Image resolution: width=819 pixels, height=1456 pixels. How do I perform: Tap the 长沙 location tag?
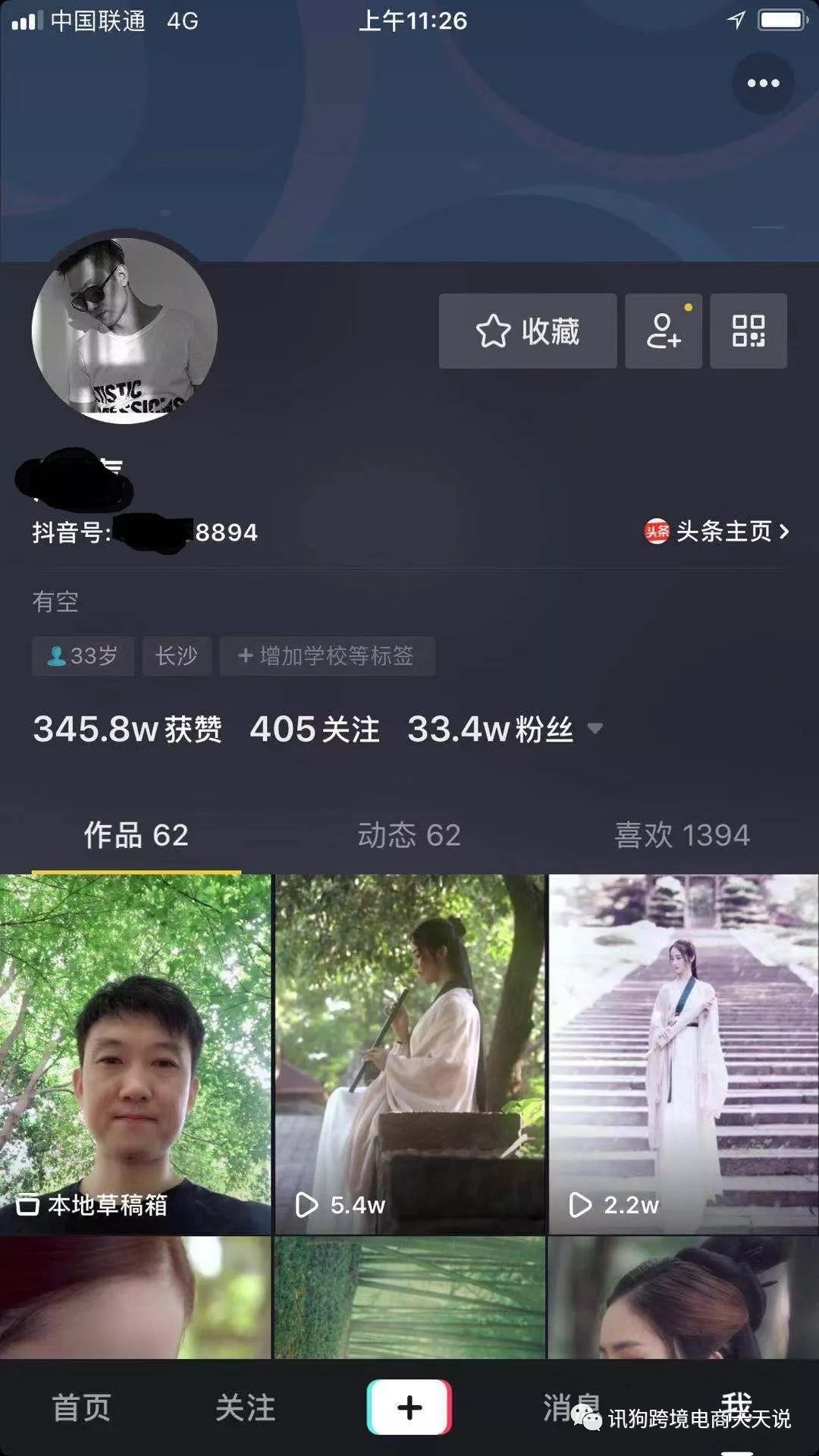pos(177,656)
